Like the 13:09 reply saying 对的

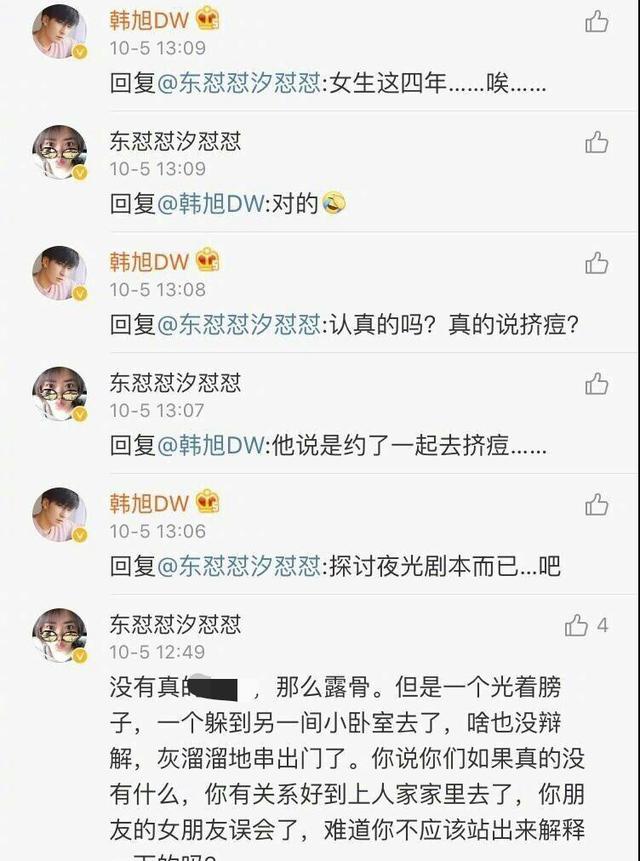click(597, 142)
